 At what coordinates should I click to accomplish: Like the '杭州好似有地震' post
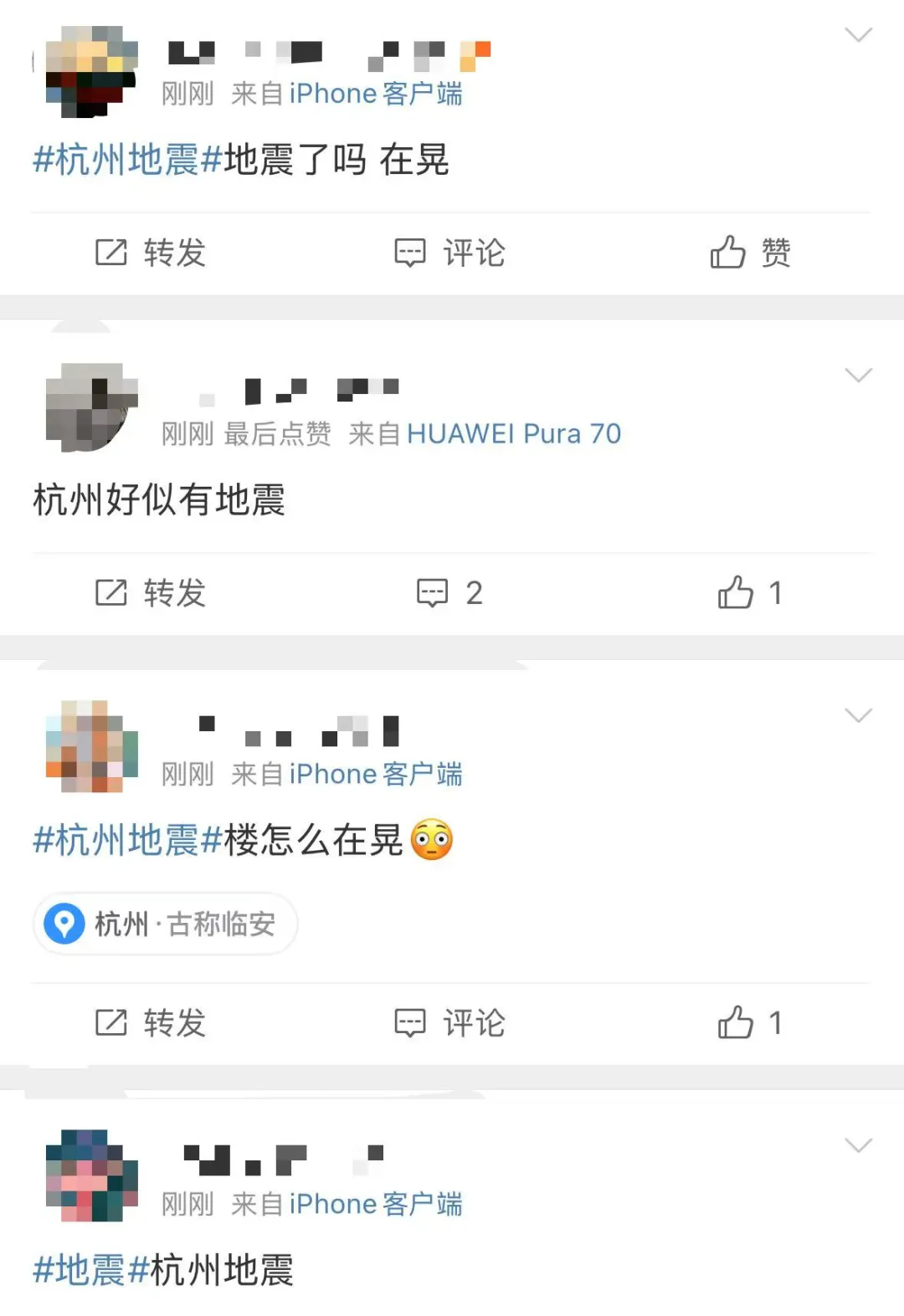(x=750, y=593)
